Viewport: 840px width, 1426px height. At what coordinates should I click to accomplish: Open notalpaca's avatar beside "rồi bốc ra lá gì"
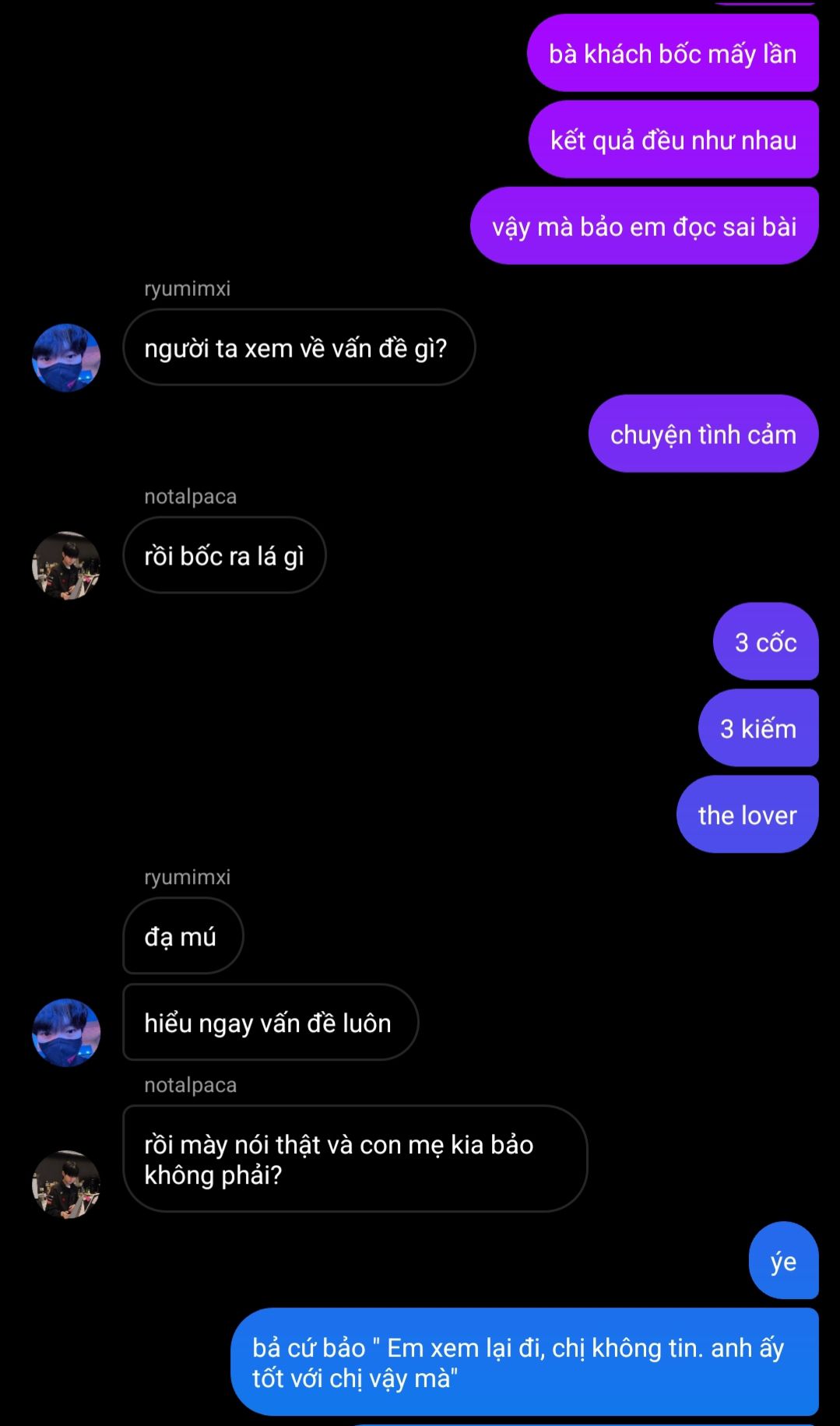point(66,565)
